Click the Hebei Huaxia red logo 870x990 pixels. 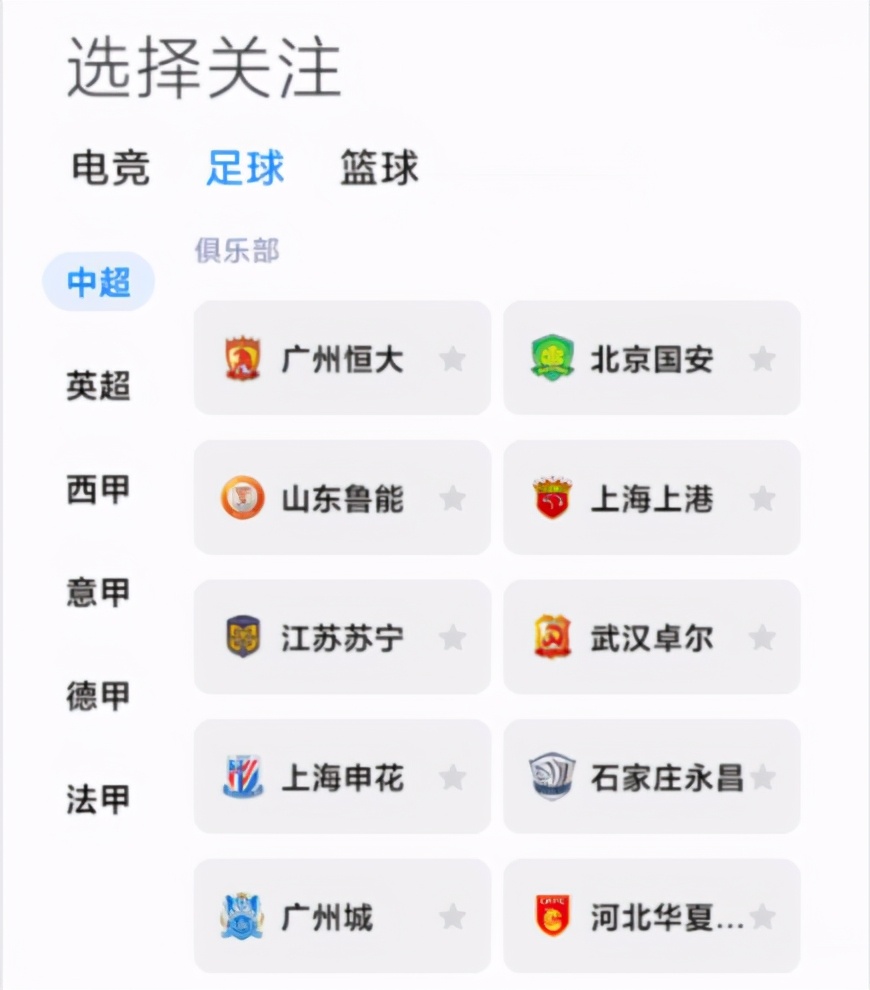point(552,915)
